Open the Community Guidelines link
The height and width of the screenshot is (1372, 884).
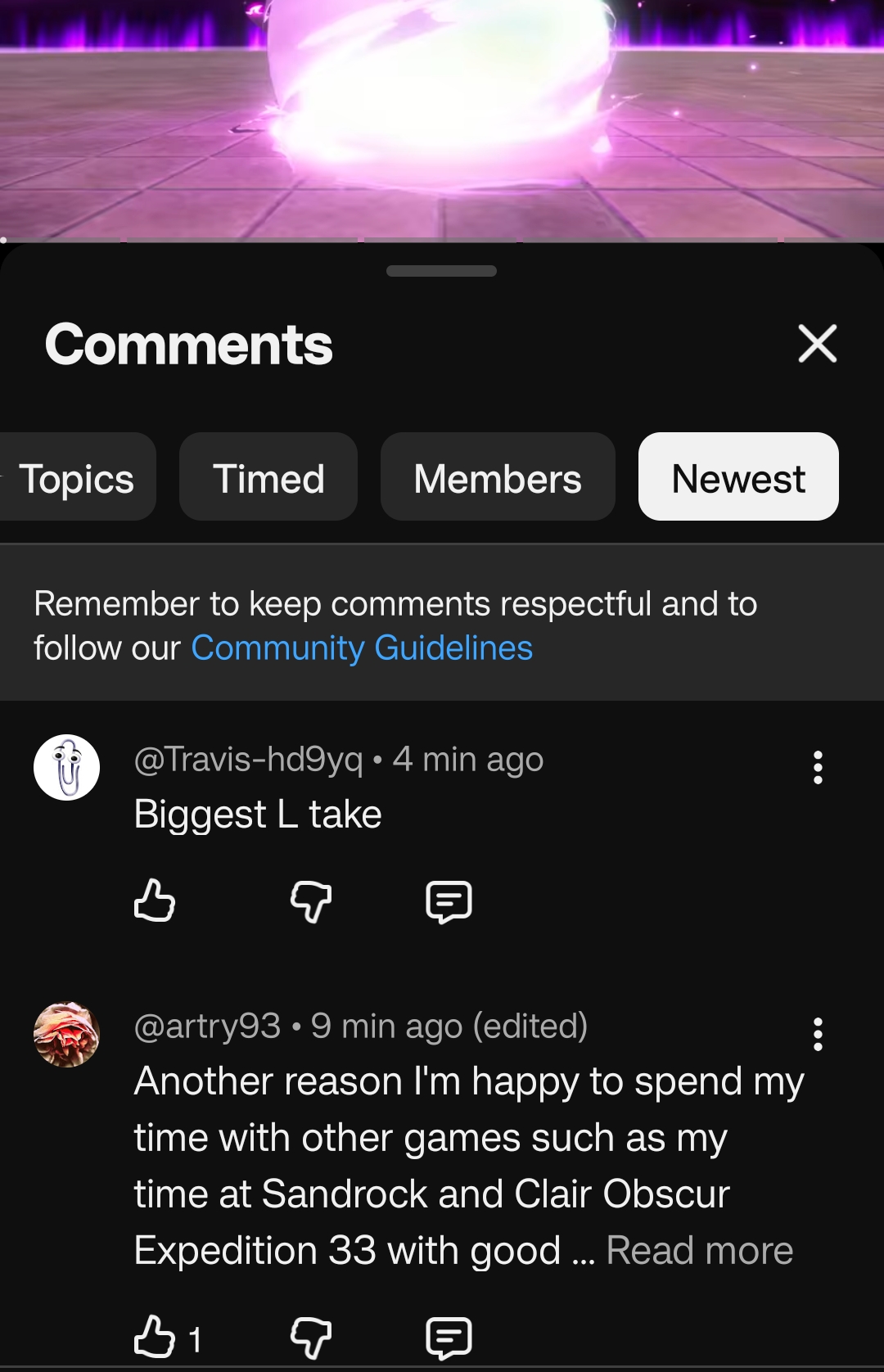[x=362, y=648]
